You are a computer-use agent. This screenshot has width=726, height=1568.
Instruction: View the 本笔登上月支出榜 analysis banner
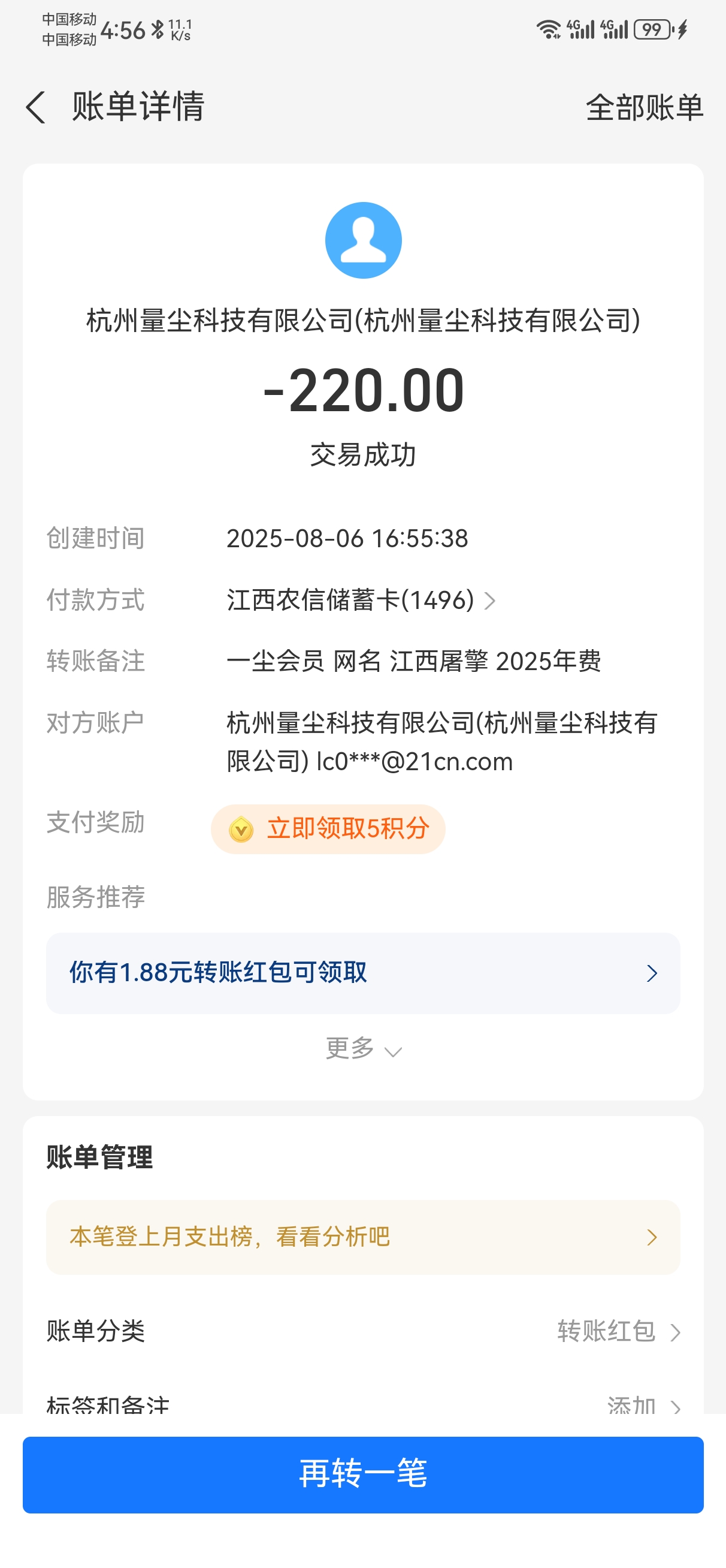point(362,1237)
